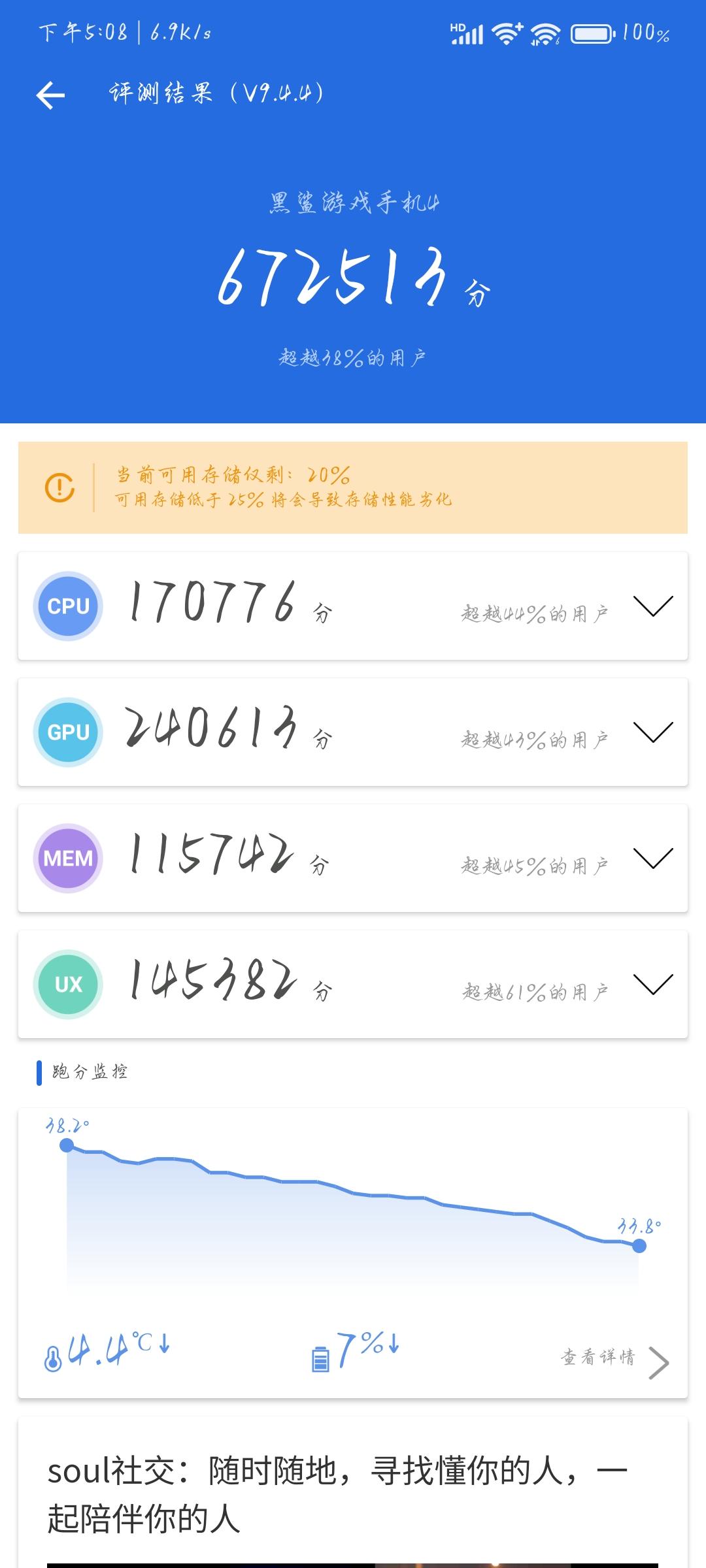
Task: Expand the MEM score details
Action: [653, 858]
